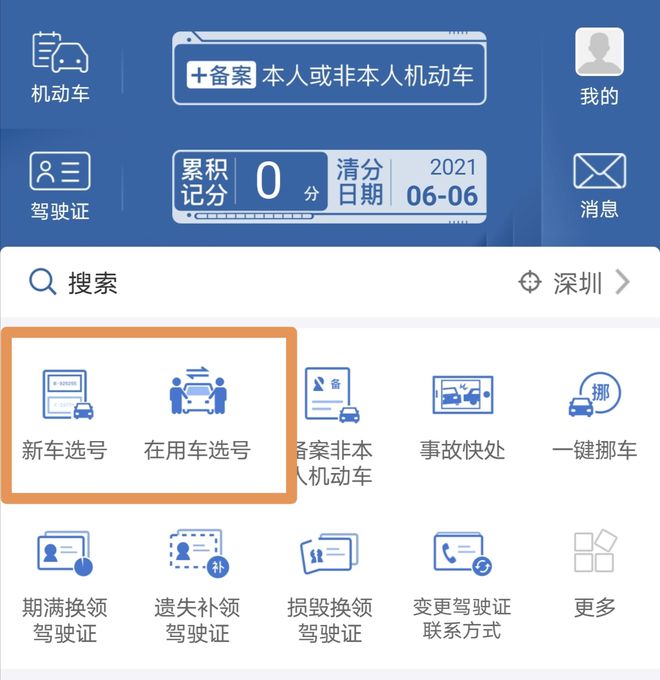Open 损毁换领驾驶证 damaged license replacement
Screen dimensions: 660x680
pos(330,585)
